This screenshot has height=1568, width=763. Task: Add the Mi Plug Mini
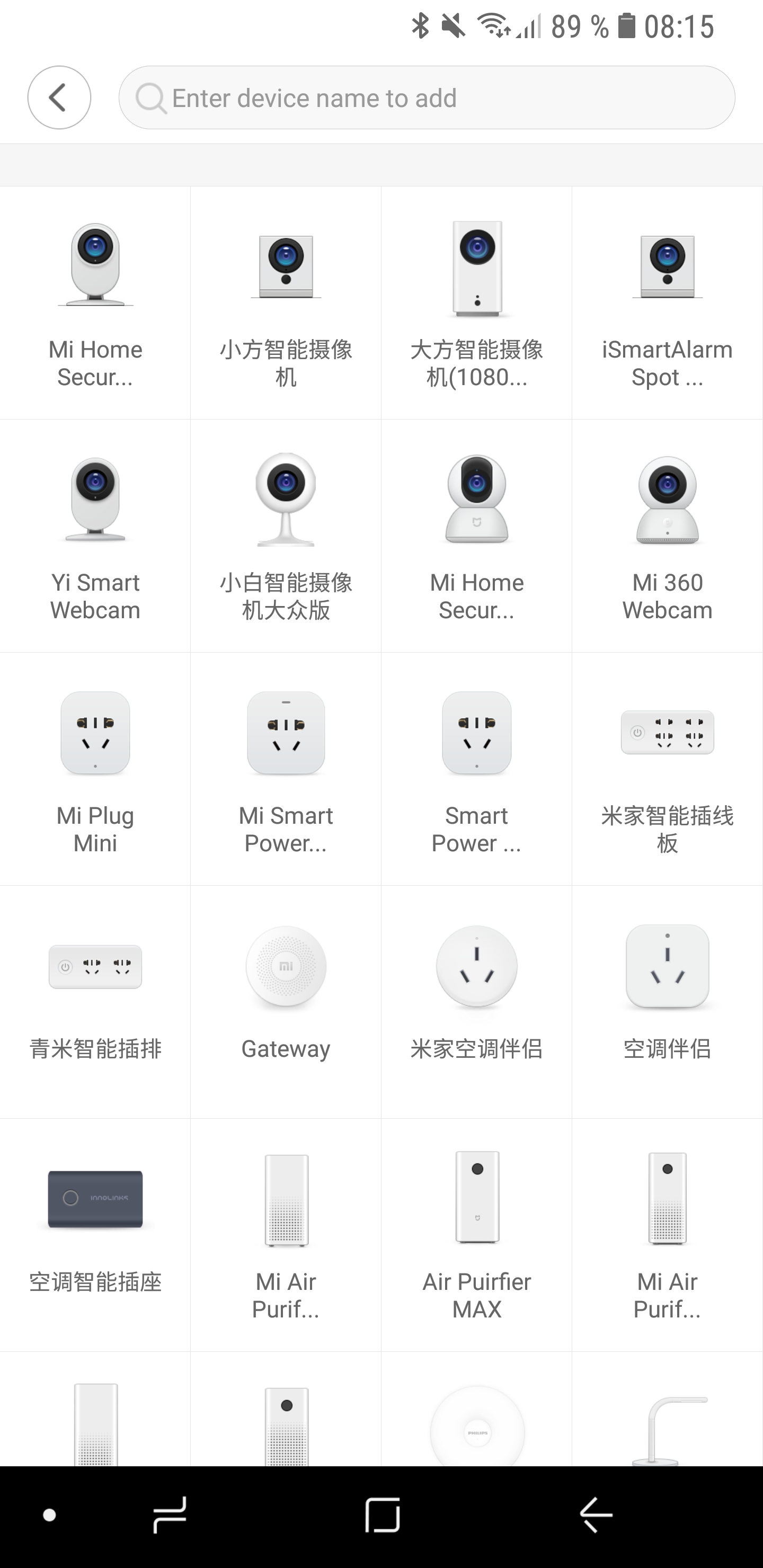tap(95, 769)
